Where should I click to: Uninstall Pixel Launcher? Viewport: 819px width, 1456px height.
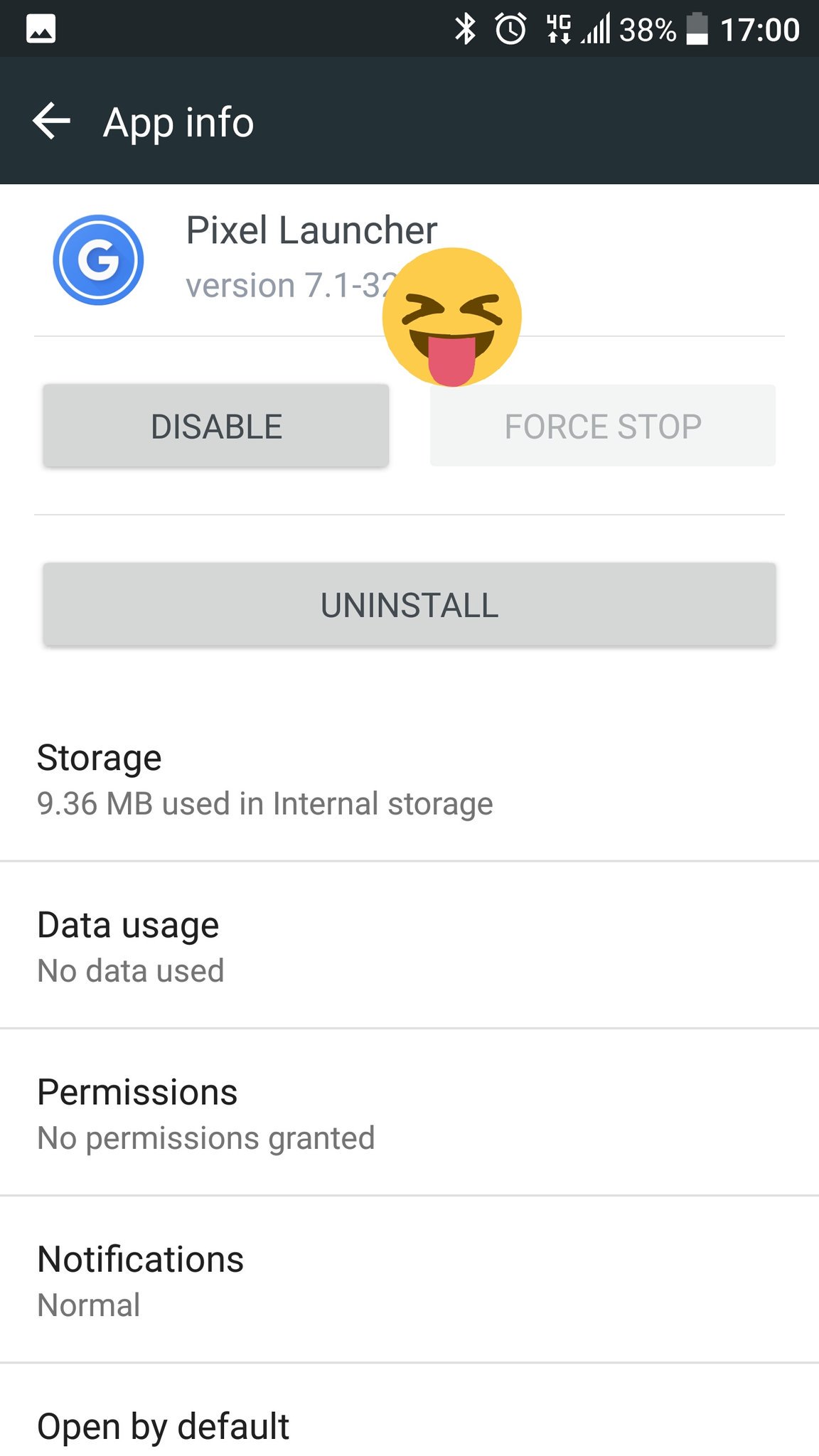coord(409,605)
